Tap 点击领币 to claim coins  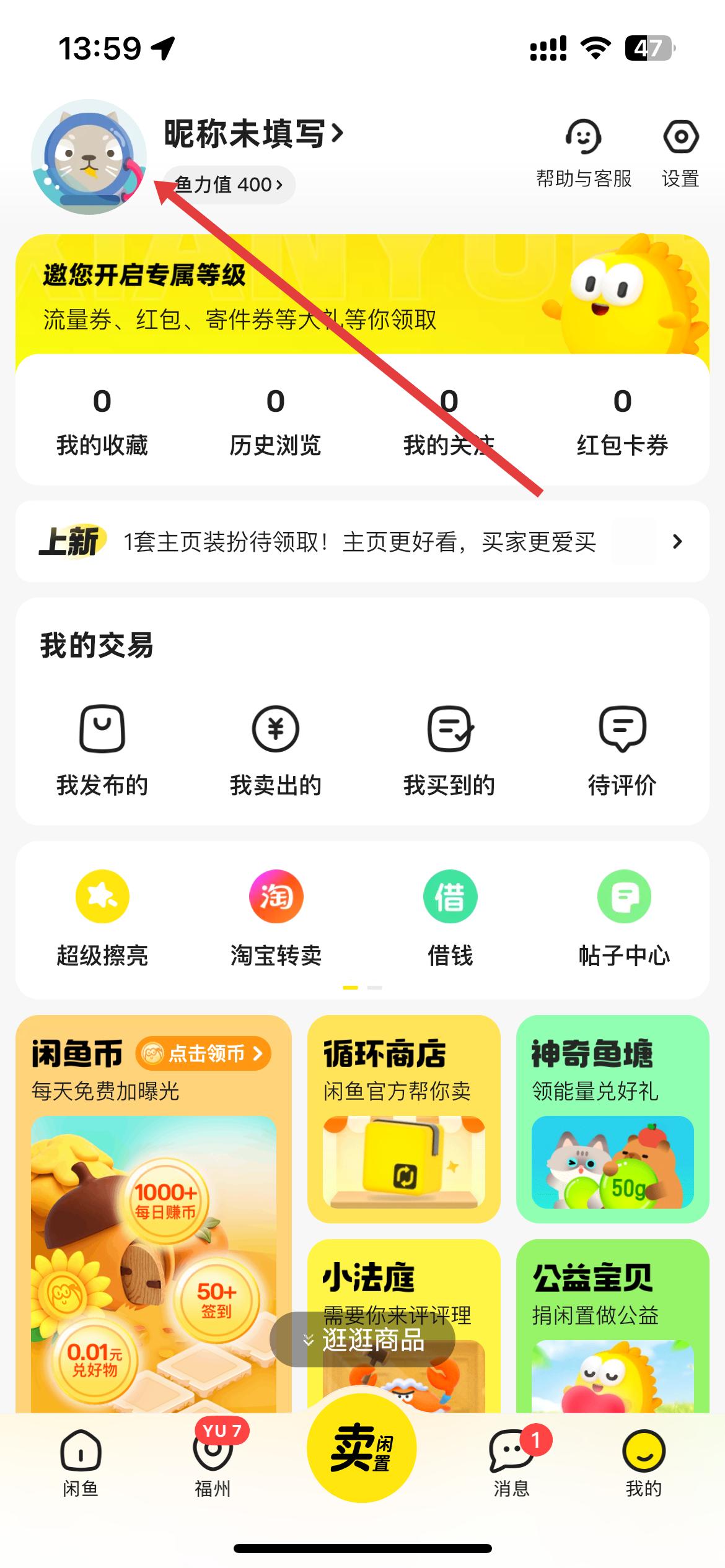[x=204, y=1053]
